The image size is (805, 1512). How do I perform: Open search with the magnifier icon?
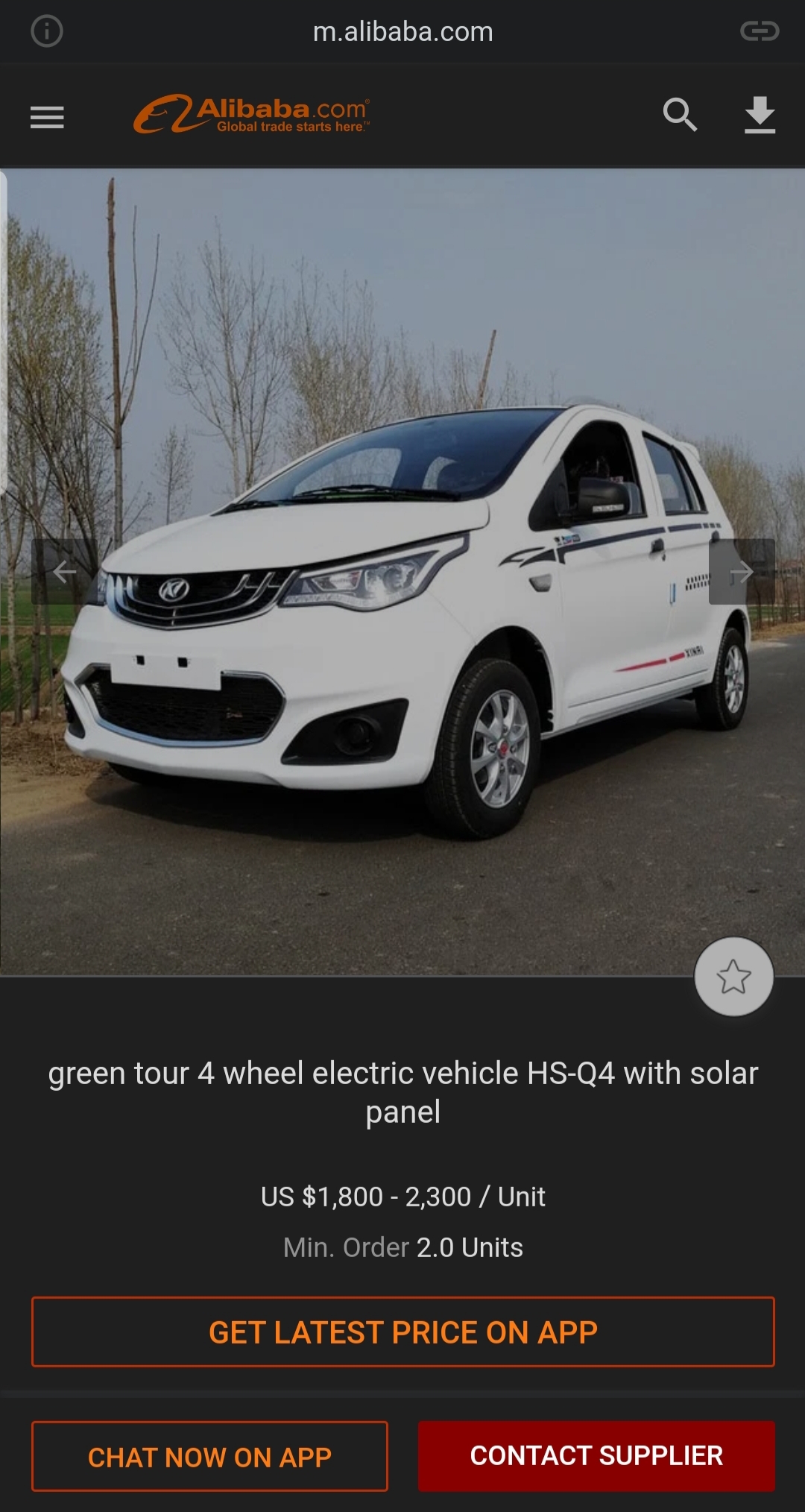click(680, 115)
